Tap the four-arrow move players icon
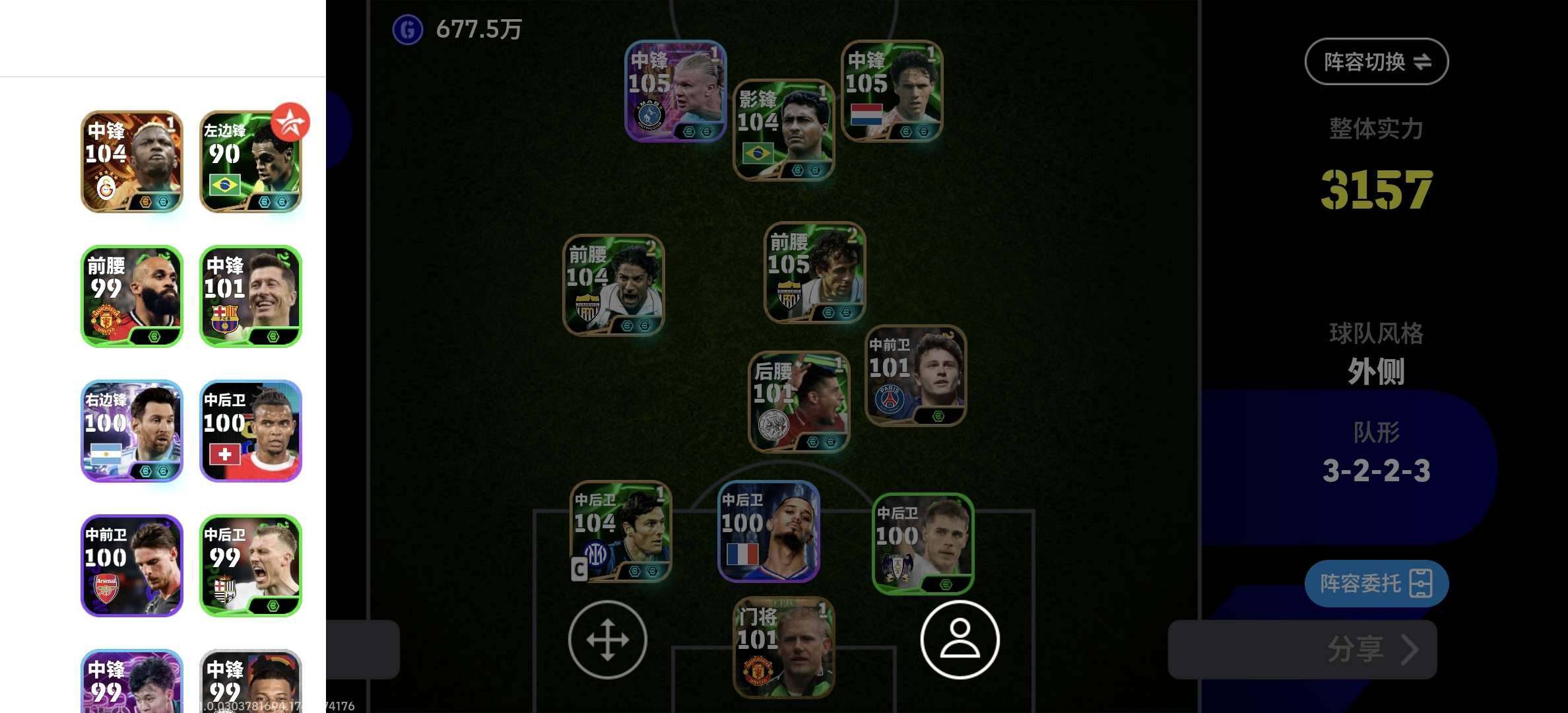This screenshot has width=1568, height=713. [x=607, y=639]
